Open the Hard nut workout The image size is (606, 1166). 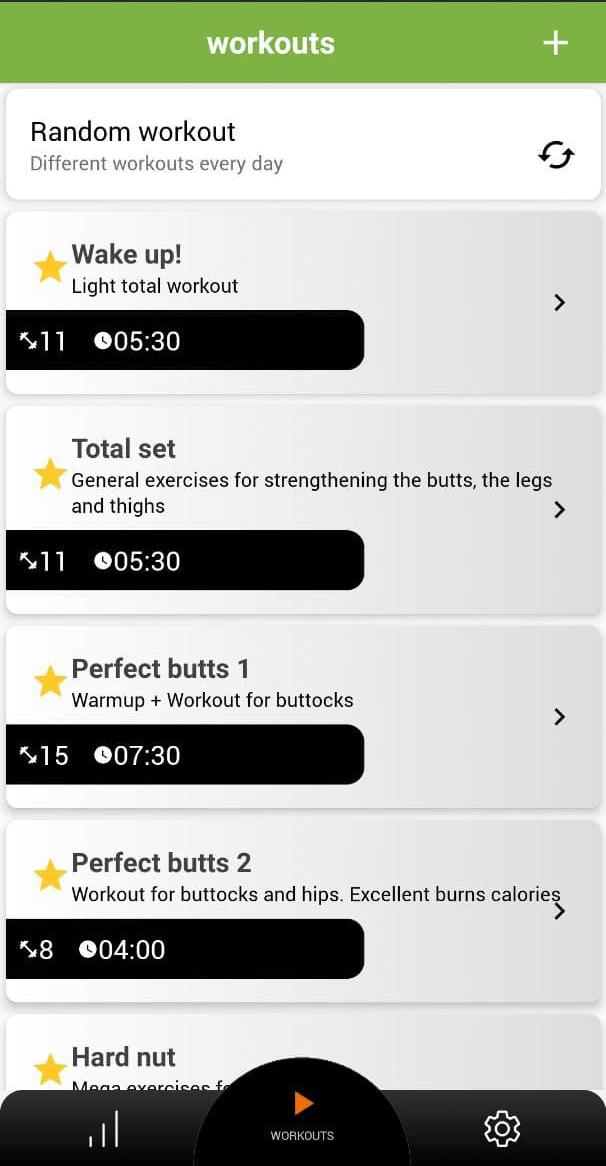pos(303,1052)
